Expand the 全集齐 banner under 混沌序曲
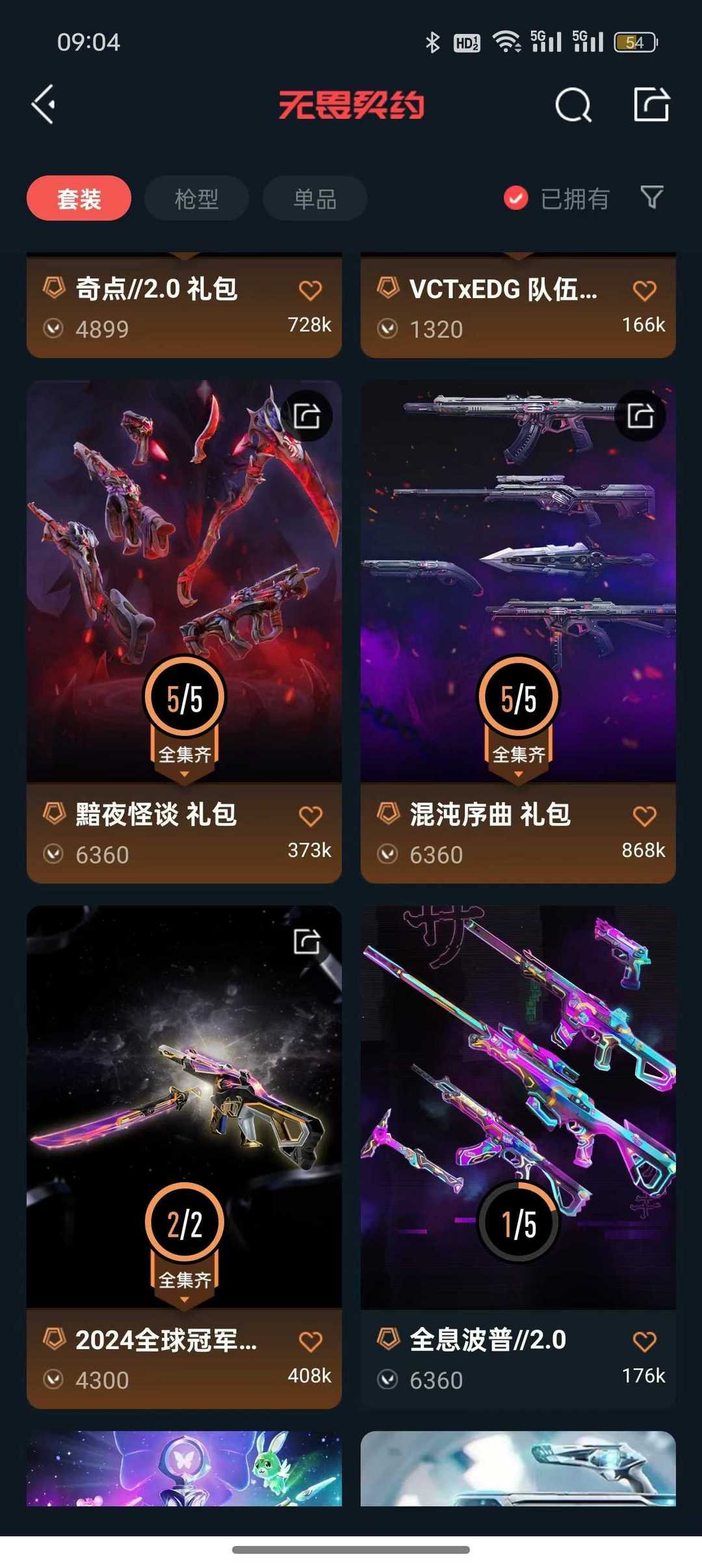 (x=518, y=753)
